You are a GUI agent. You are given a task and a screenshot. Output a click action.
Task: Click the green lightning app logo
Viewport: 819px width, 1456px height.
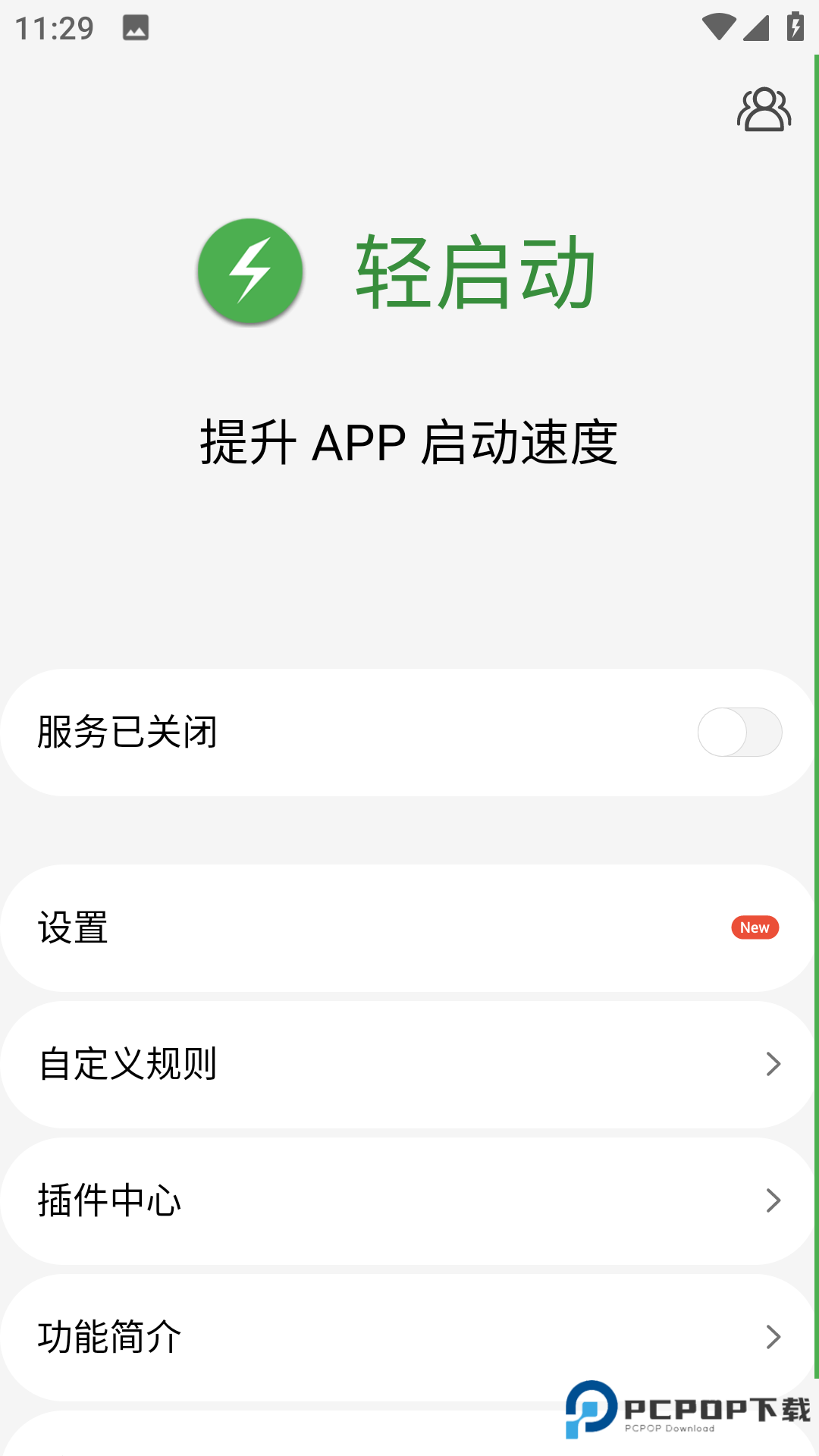(249, 271)
